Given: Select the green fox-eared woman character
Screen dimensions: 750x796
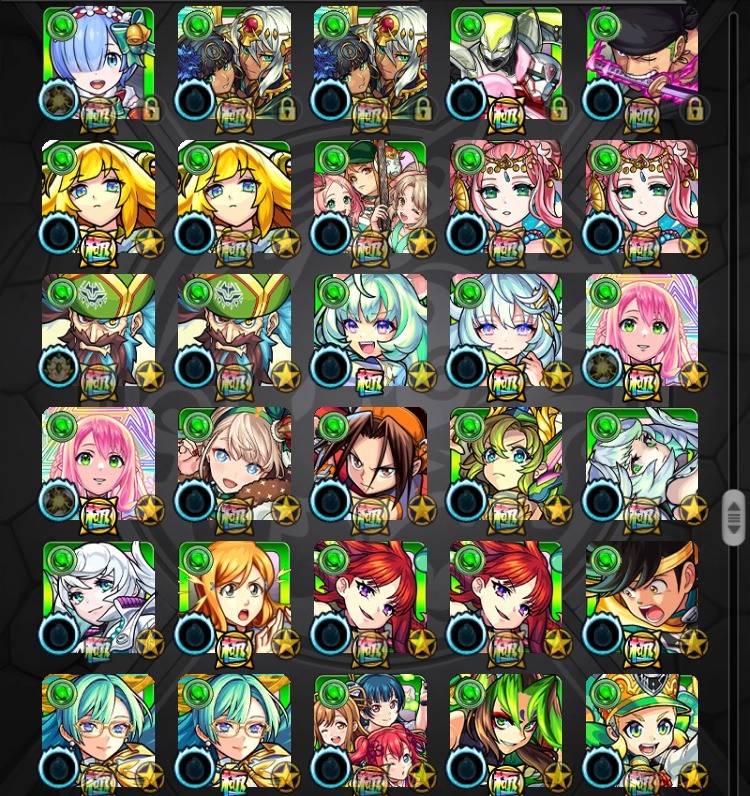Looking at the screenshot, I should click(506, 731).
